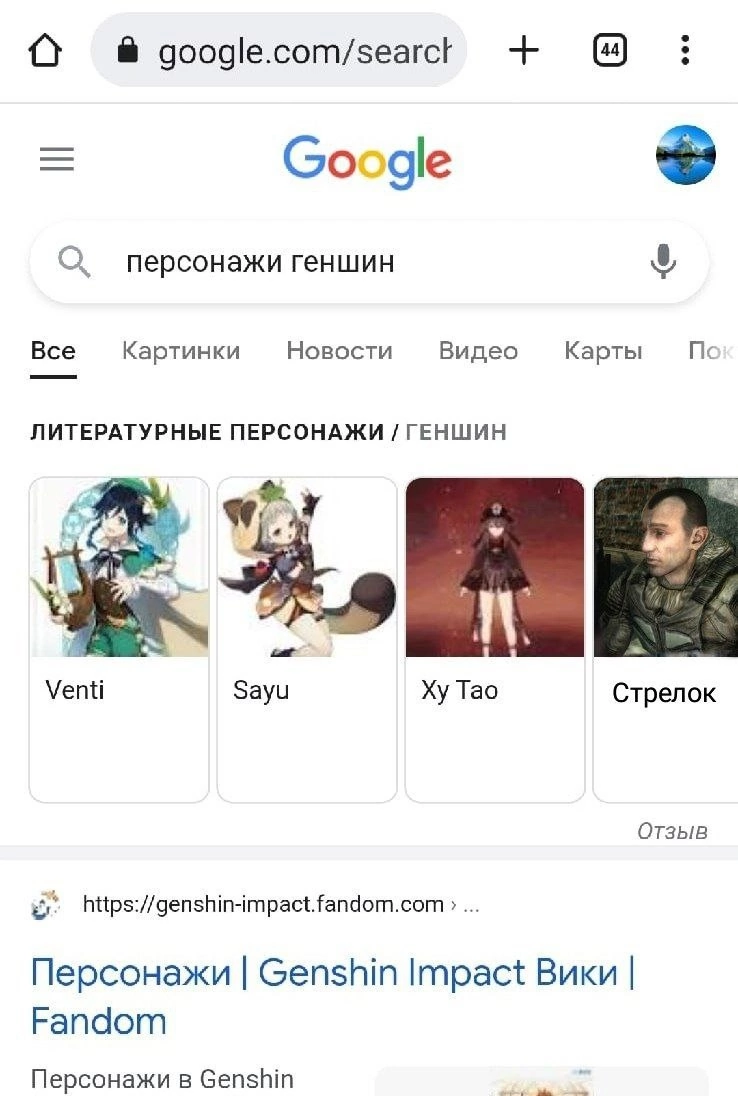
Task: Go to the browser home page
Action: [x=45, y=50]
